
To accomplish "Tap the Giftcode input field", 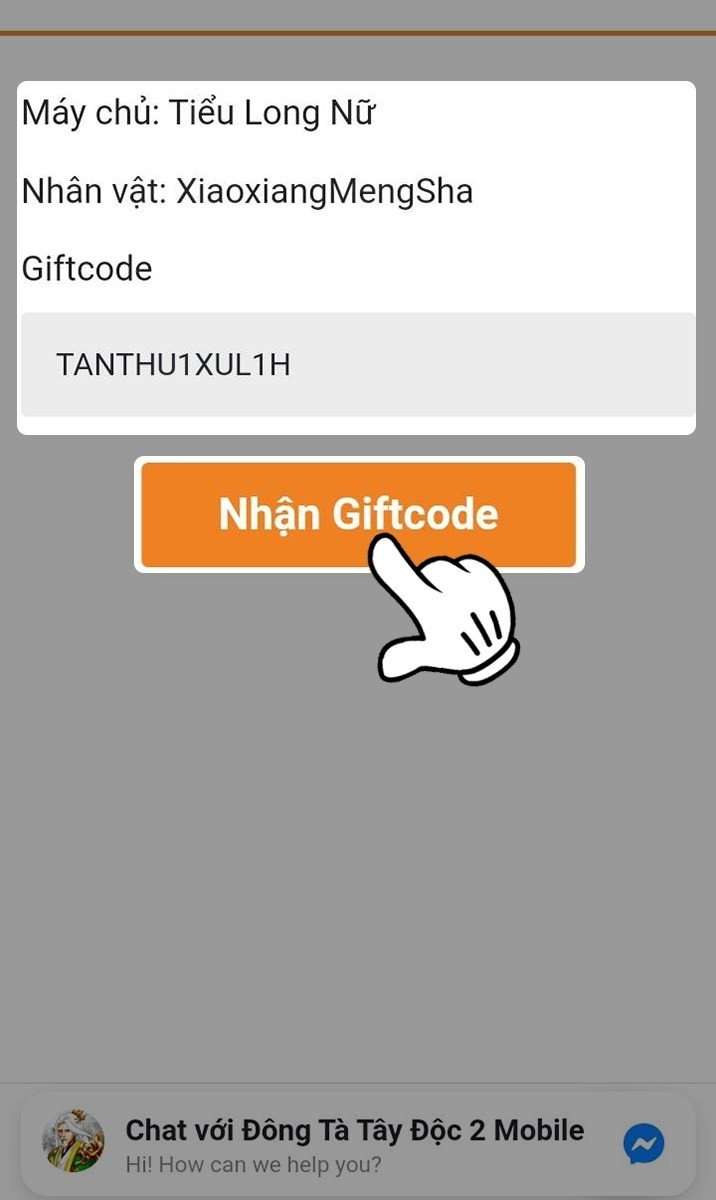I will pyautogui.click(x=357, y=365).
